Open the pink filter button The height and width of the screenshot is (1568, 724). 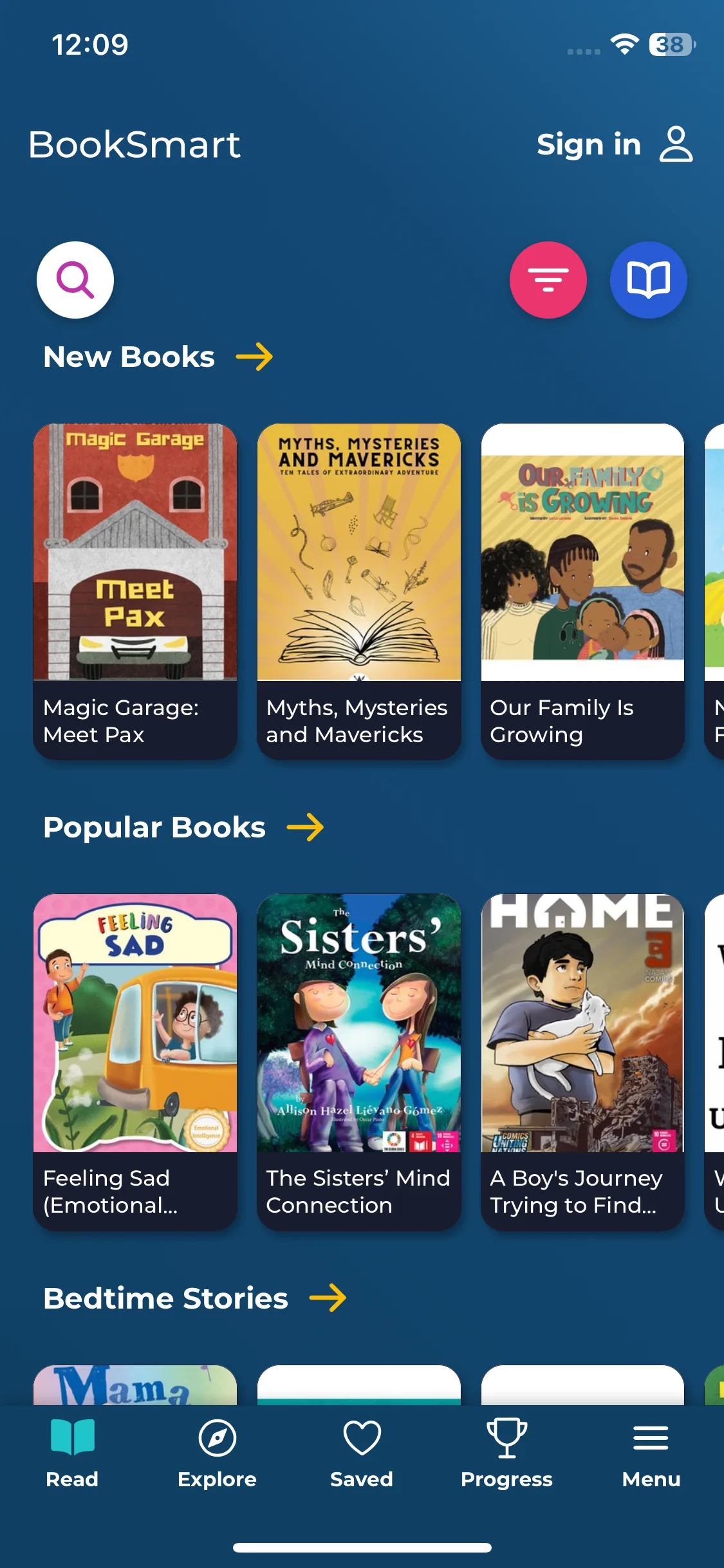tap(548, 280)
